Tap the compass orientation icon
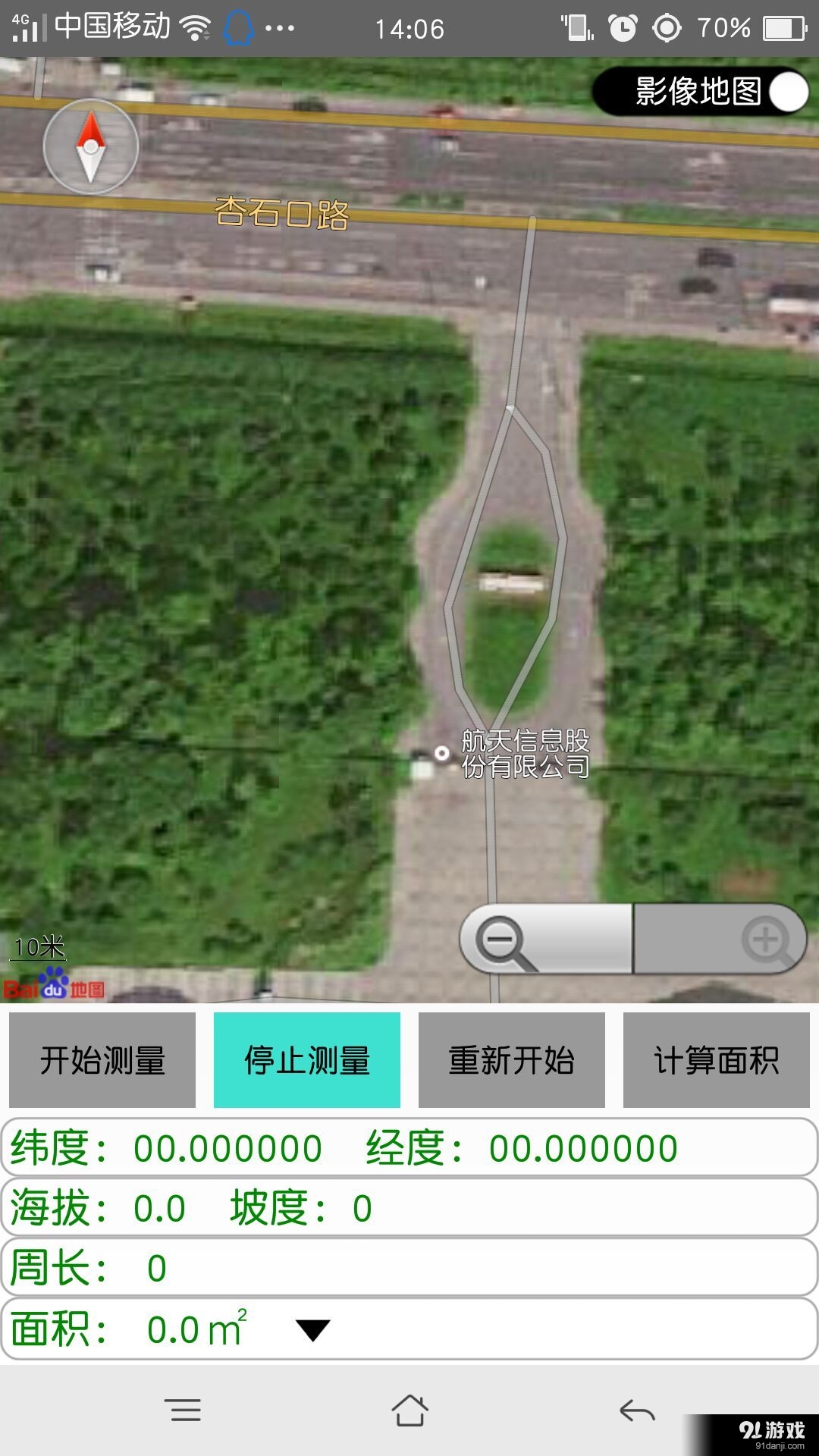Image resolution: width=819 pixels, height=1456 pixels. click(89, 146)
